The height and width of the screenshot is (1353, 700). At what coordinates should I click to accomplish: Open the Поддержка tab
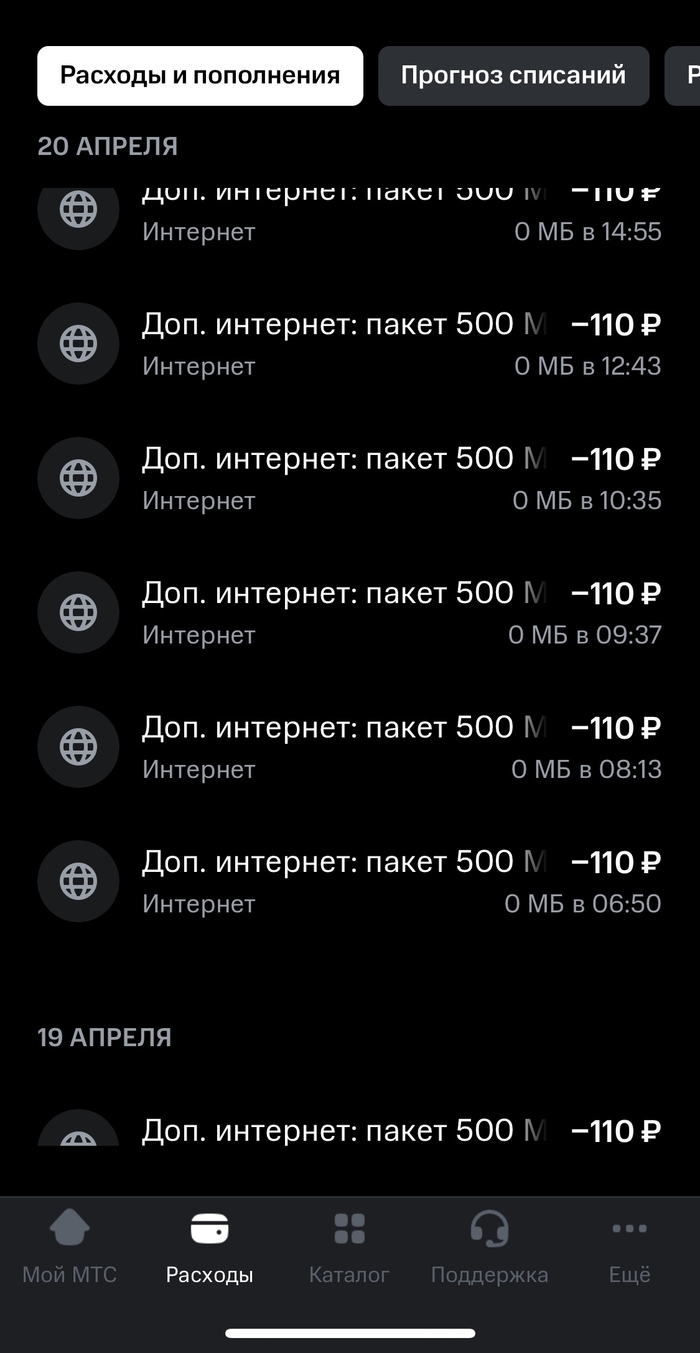coord(489,1245)
